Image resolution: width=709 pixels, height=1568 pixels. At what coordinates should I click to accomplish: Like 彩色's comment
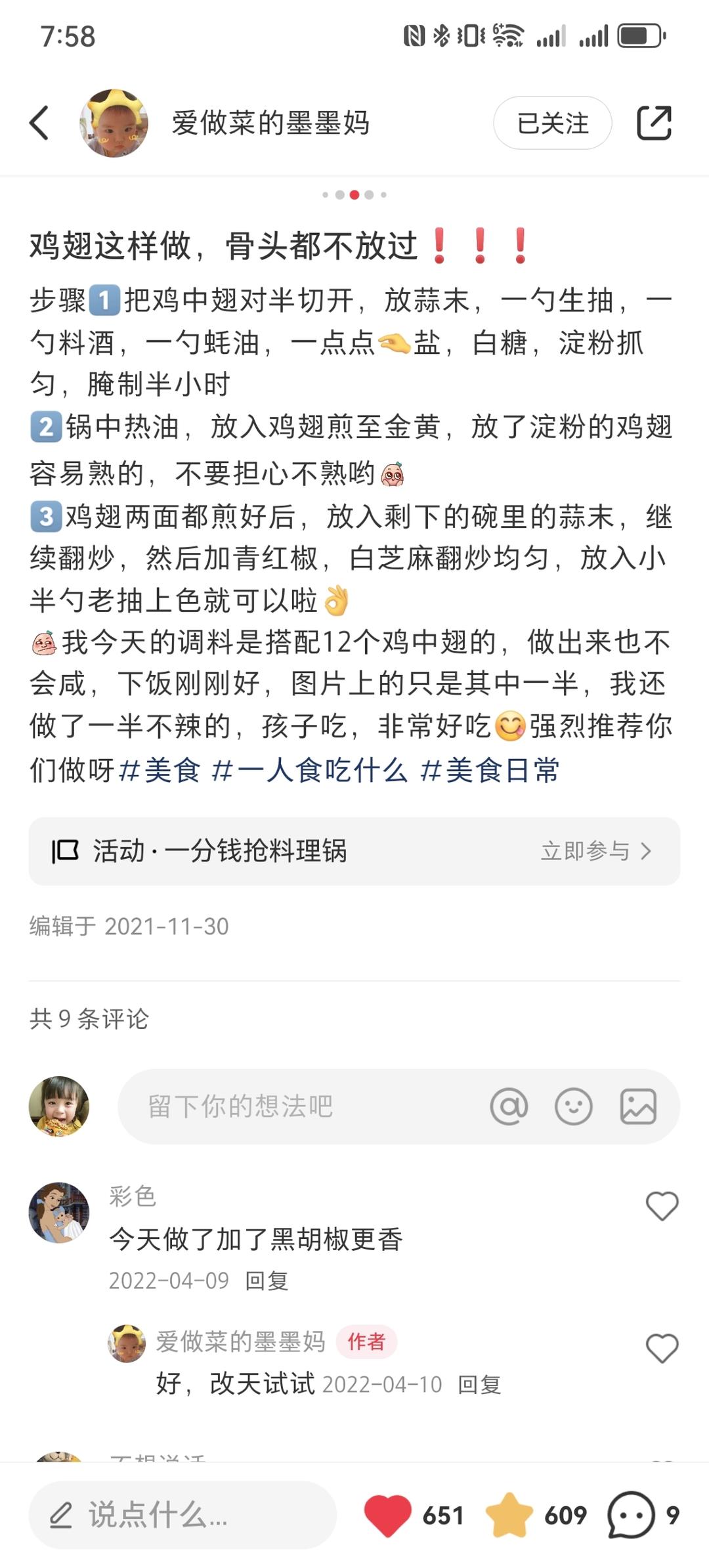tap(662, 1206)
